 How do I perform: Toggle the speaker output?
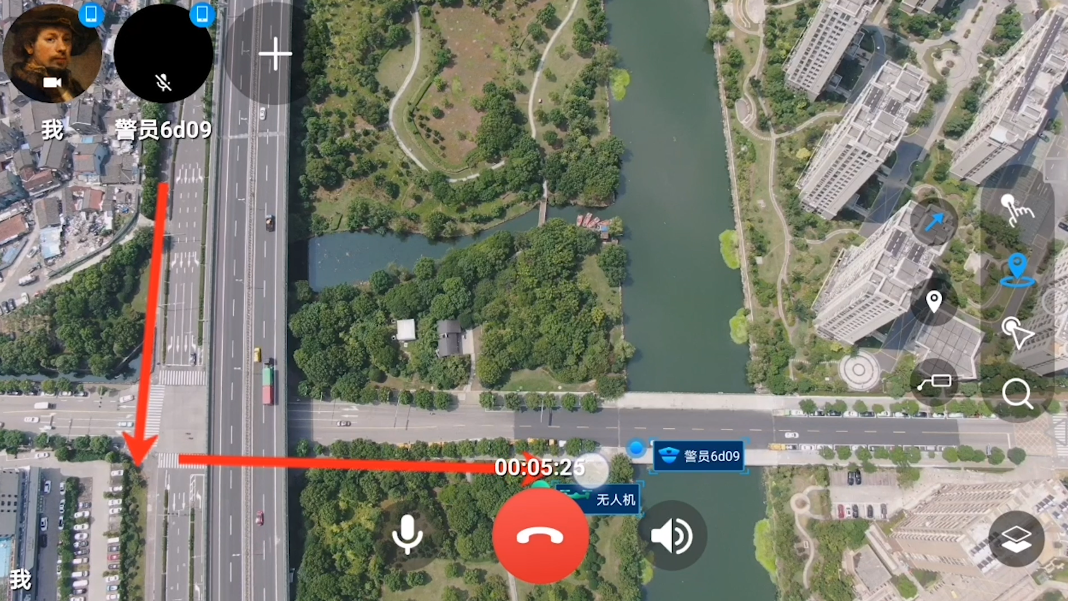pos(672,536)
